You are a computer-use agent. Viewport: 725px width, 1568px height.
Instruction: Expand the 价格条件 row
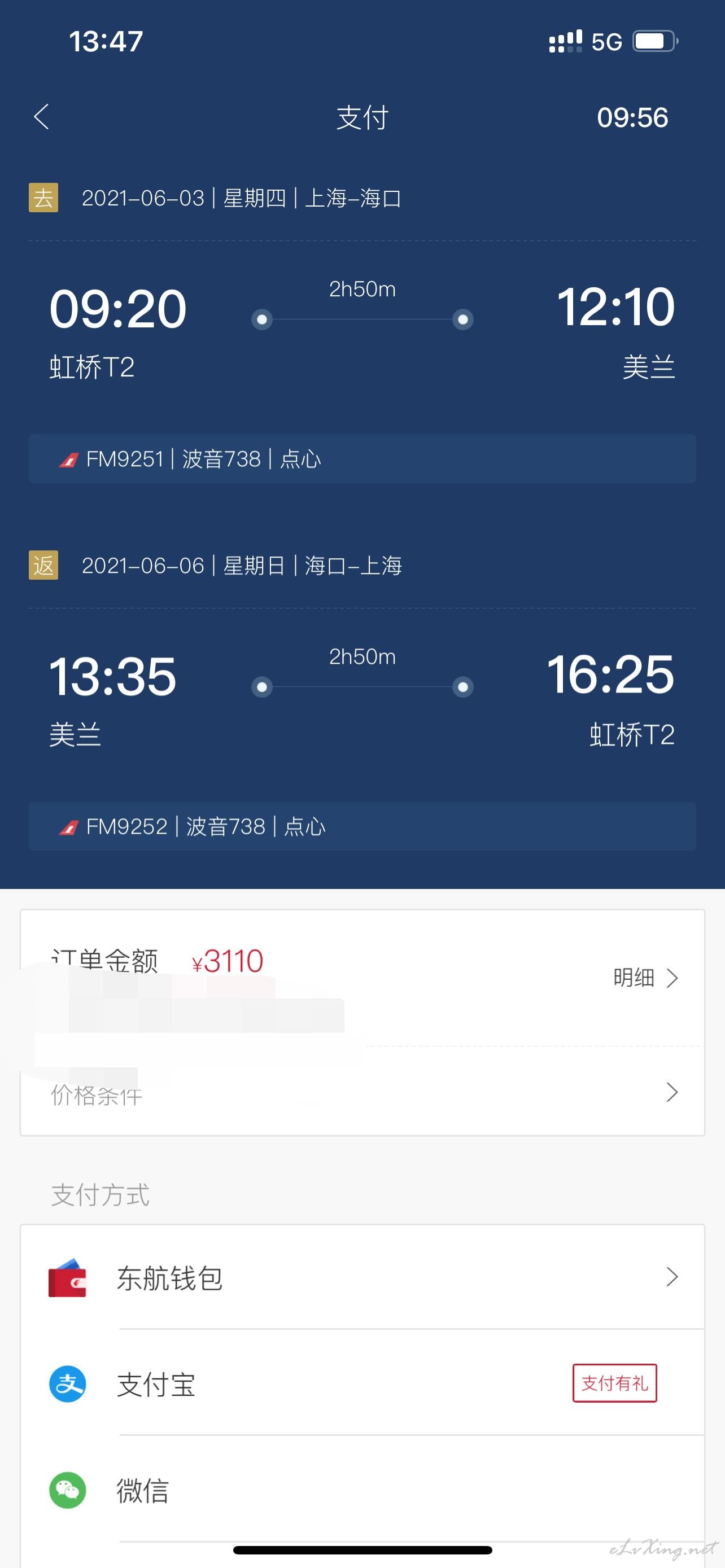[362, 1093]
